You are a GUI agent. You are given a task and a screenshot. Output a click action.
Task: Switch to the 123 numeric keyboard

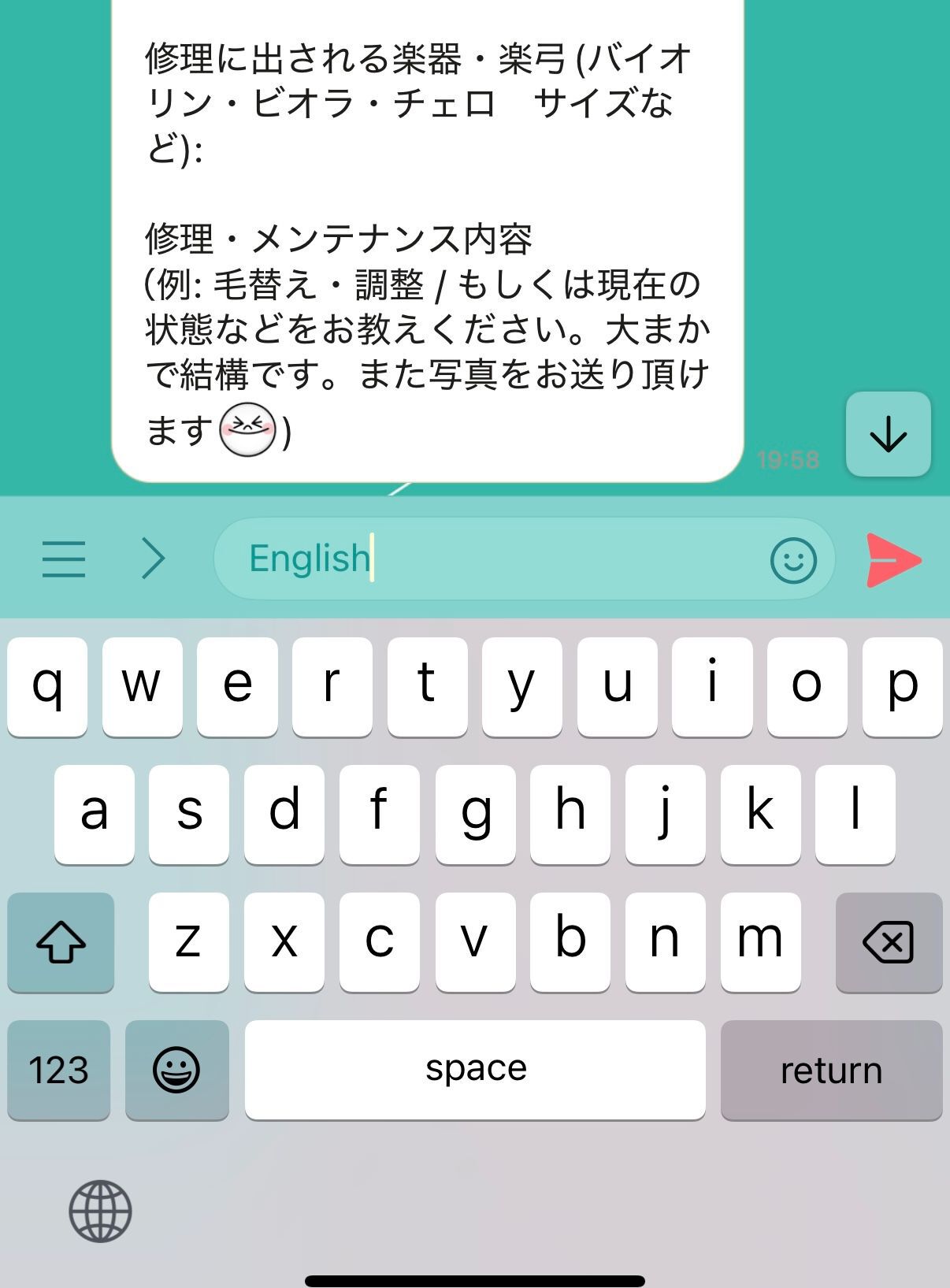tap(58, 1070)
